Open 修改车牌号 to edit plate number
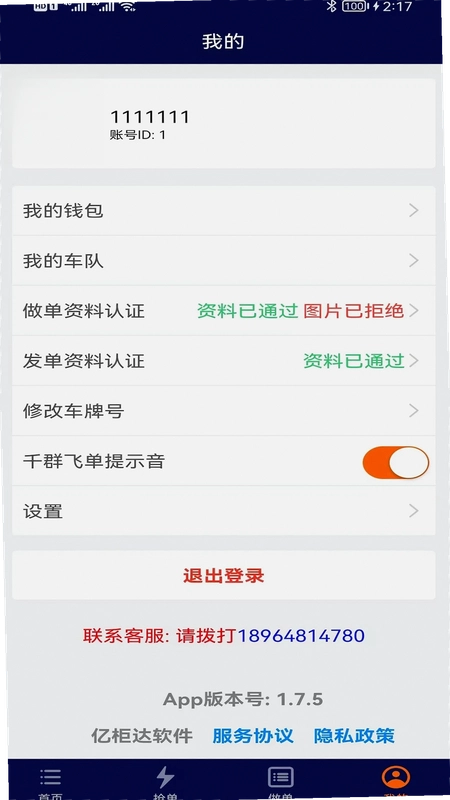Viewport: 450px width, 800px height. click(x=223, y=411)
